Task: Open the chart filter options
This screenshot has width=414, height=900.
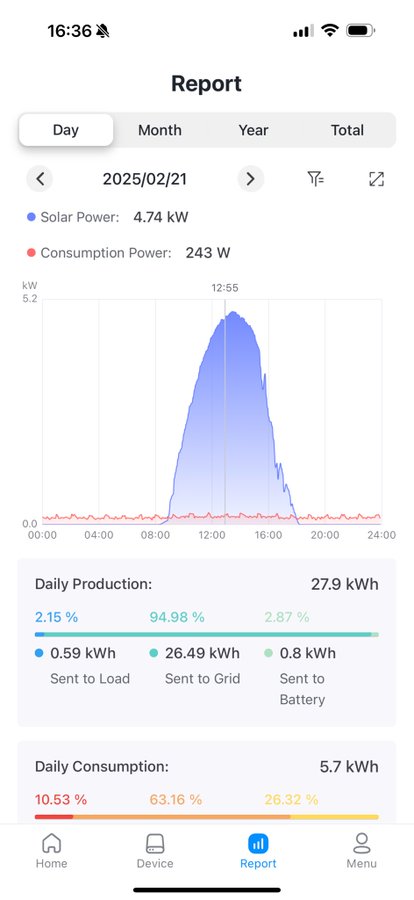Action: (x=316, y=179)
